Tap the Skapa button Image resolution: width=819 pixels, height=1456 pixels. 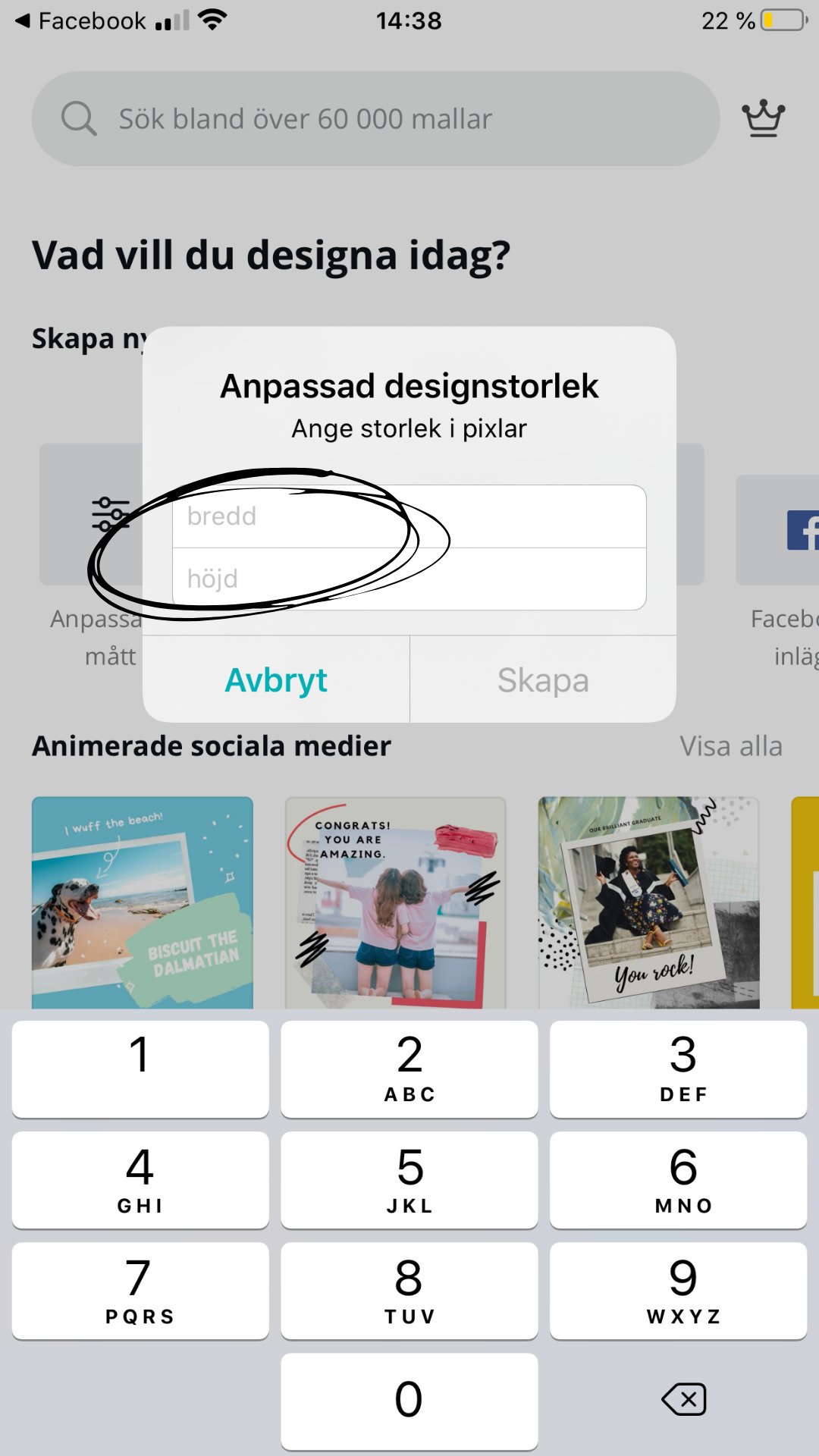pyautogui.click(x=543, y=679)
